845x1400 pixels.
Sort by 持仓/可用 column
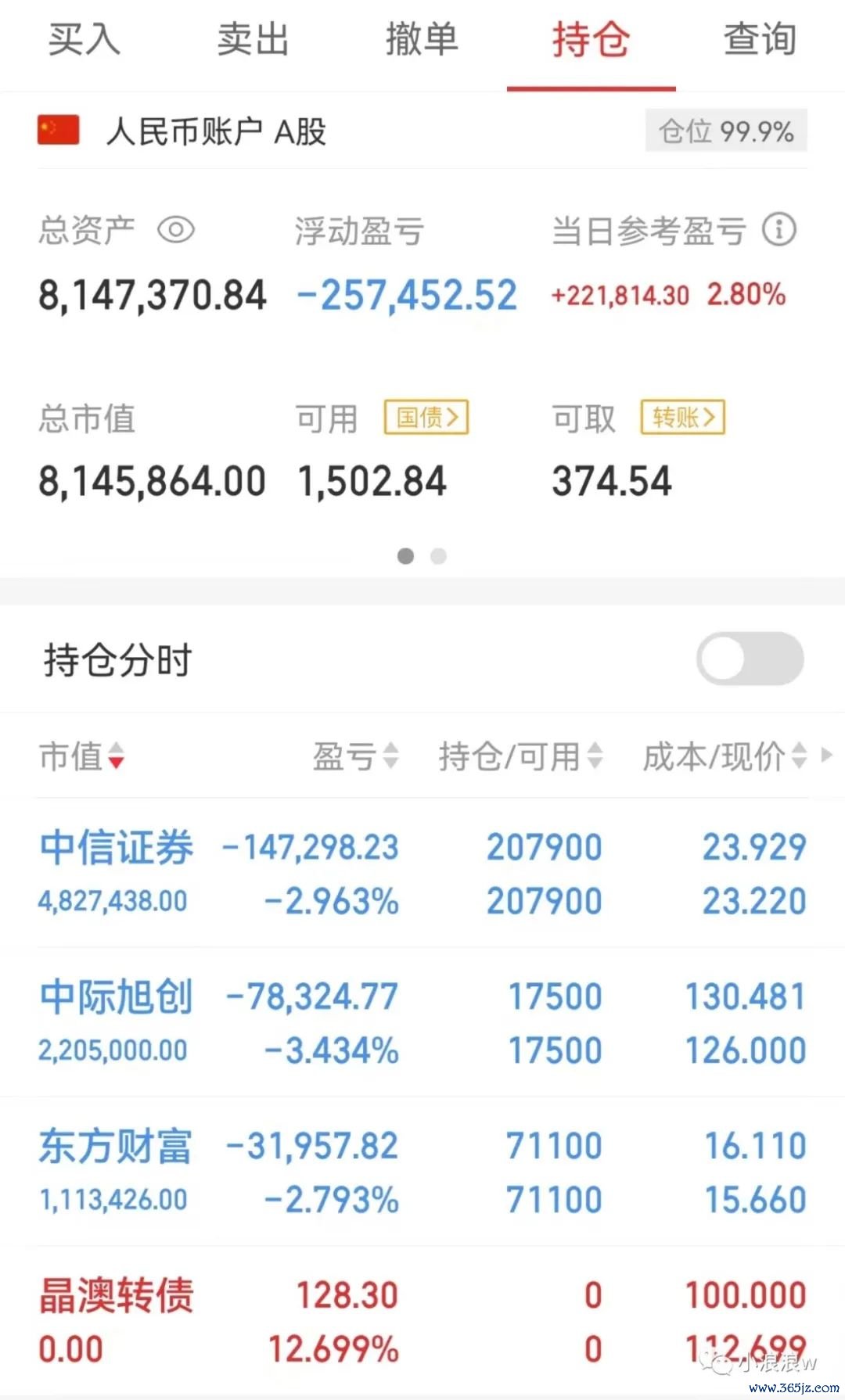520,756
